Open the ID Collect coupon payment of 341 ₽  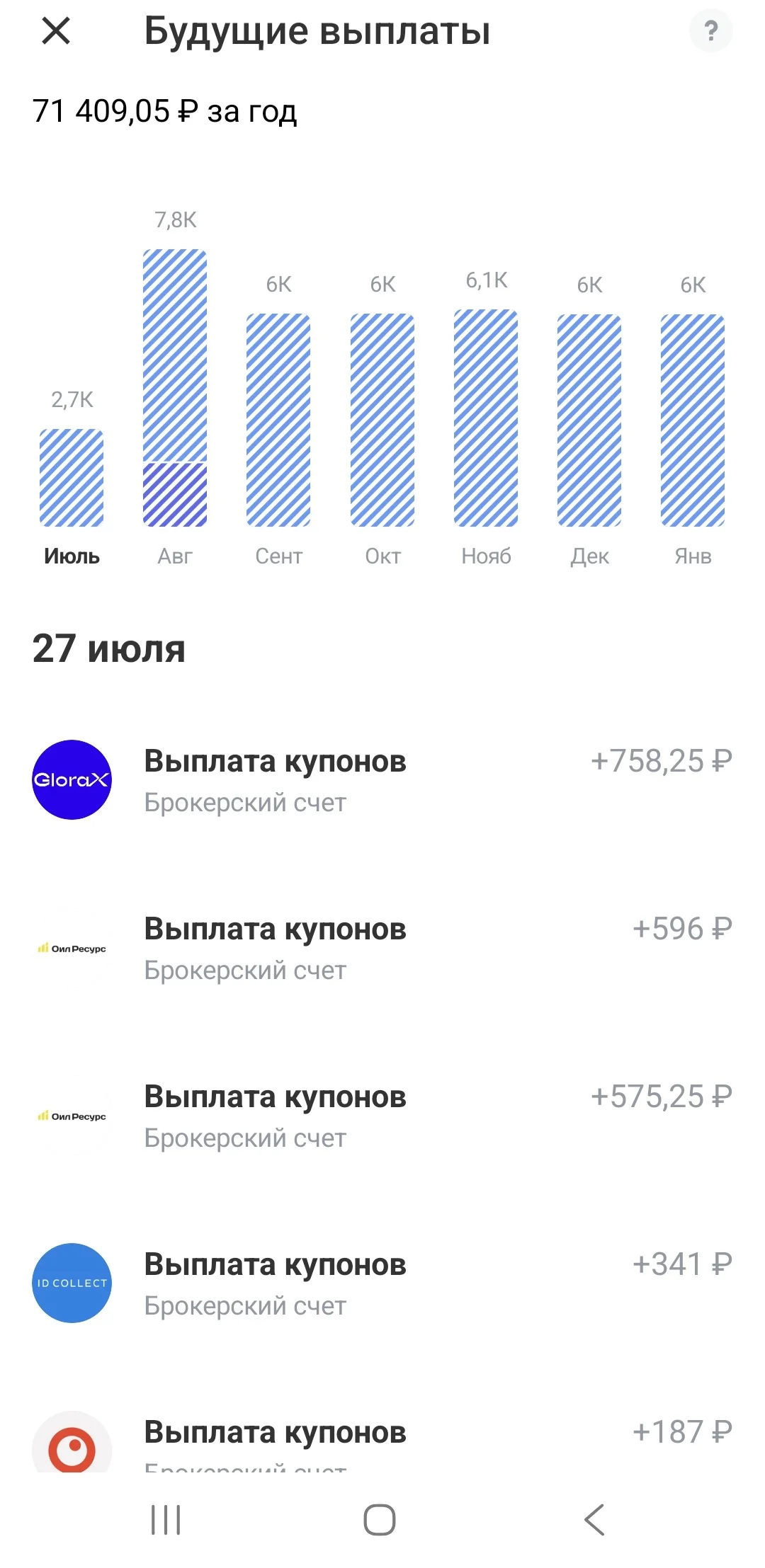(x=382, y=1283)
